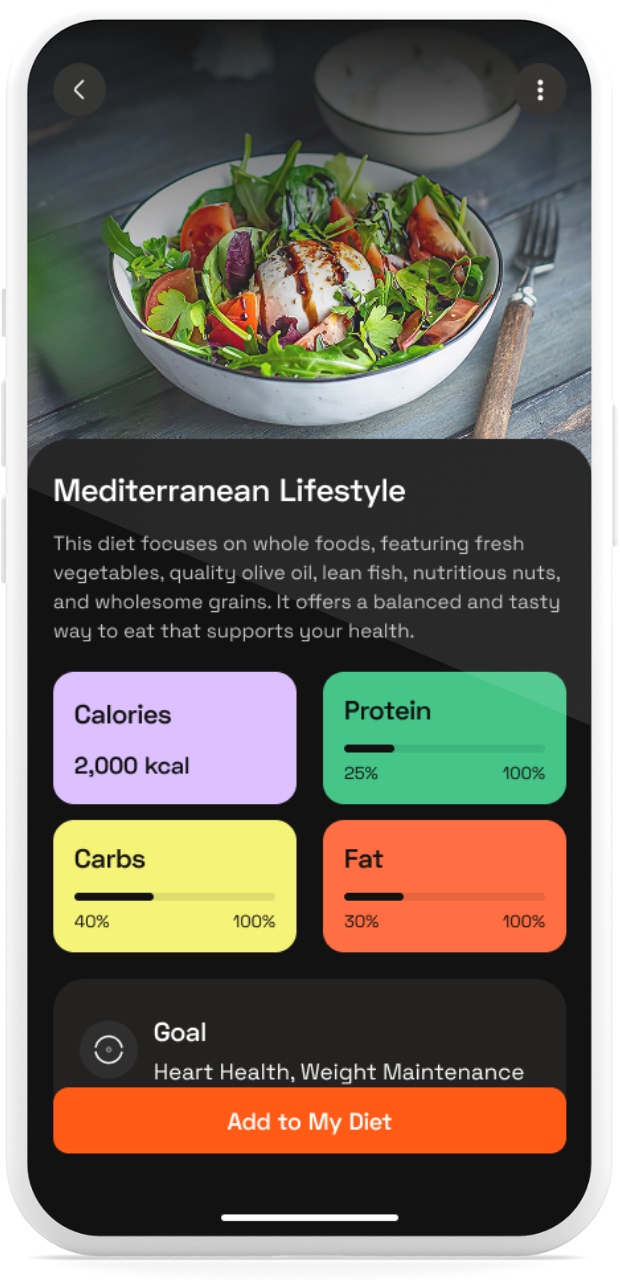Go back using the arrow button
This screenshot has width=620, height=1280.
click(x=79, y=90)
